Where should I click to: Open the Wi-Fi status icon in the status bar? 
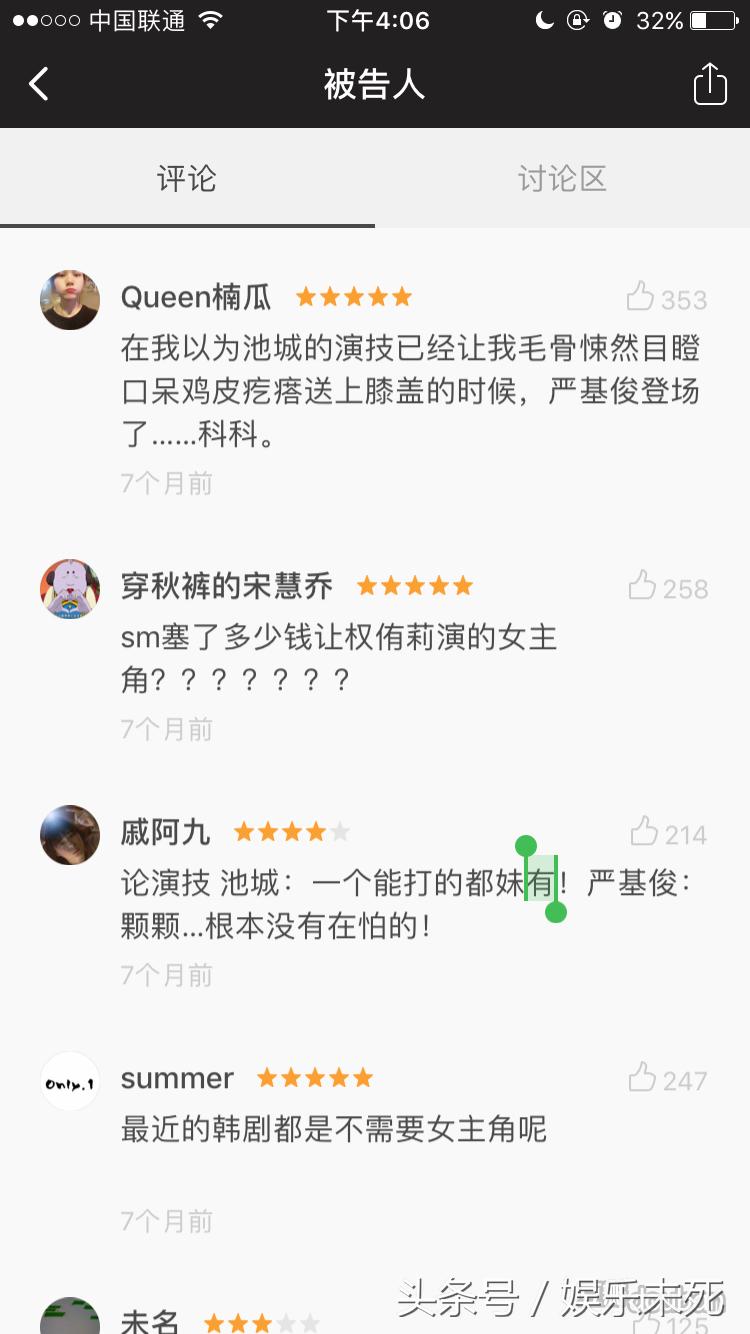[x=208, y=19]
